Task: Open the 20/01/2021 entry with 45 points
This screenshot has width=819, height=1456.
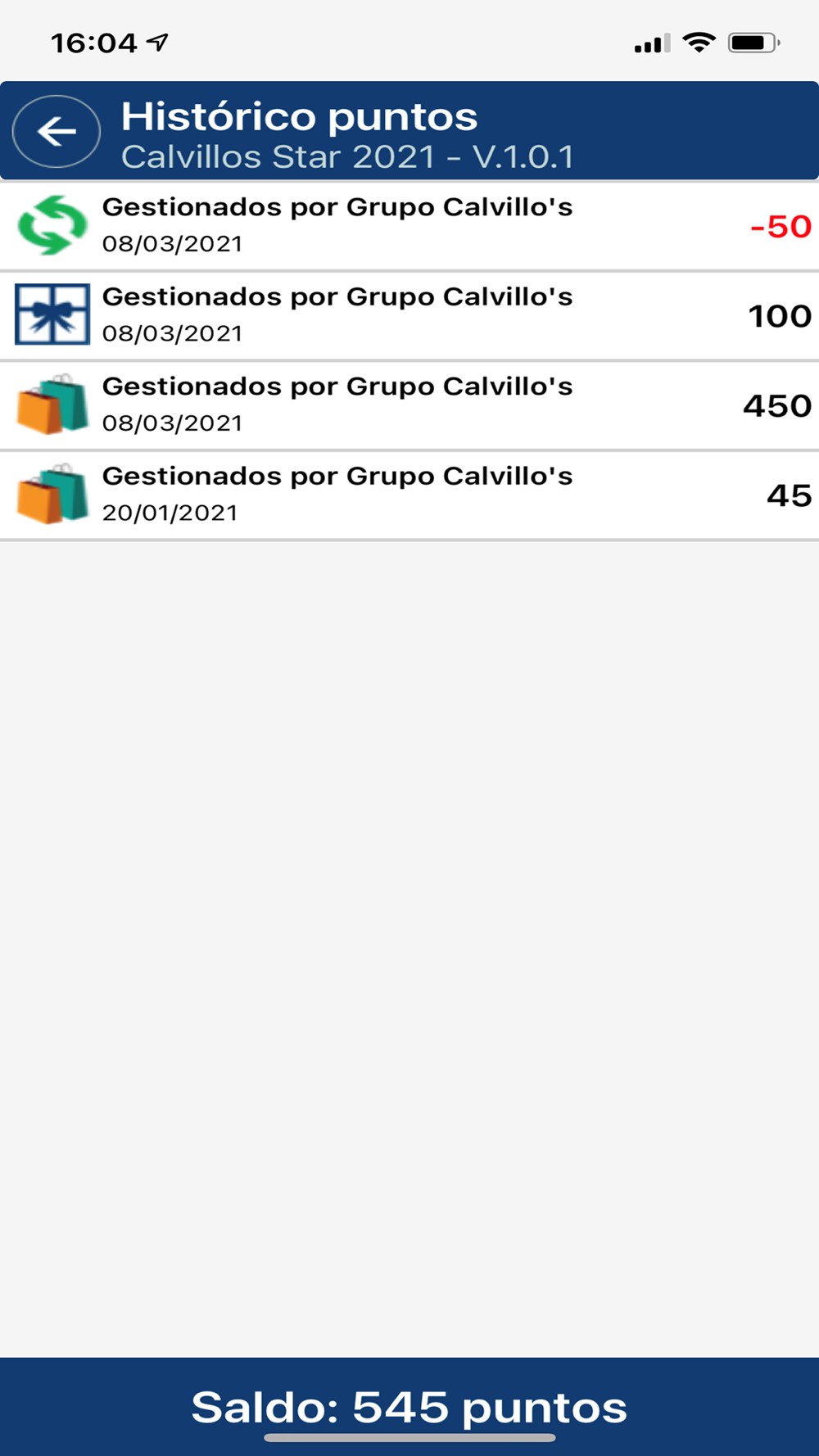Action: [409, 495]
